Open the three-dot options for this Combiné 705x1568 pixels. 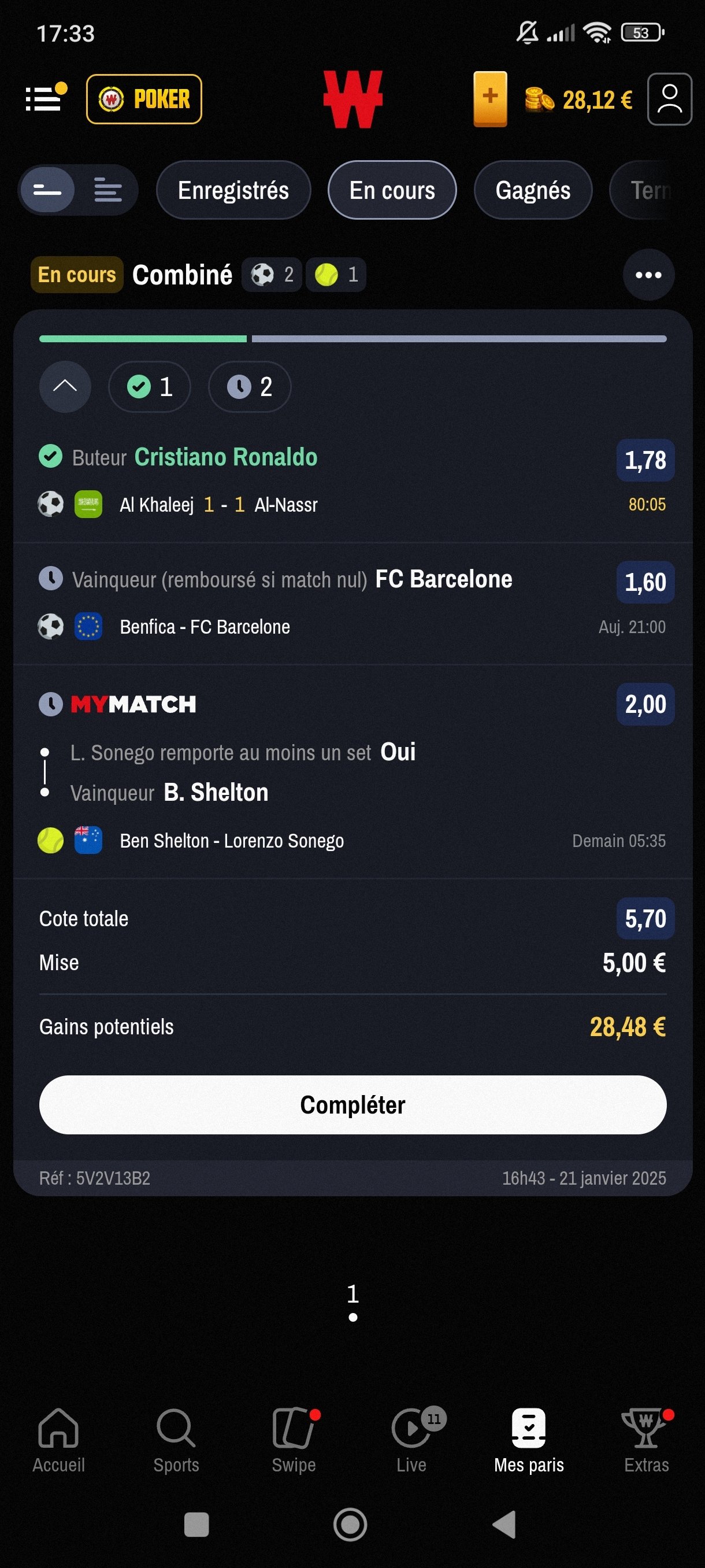click(648, 275)
